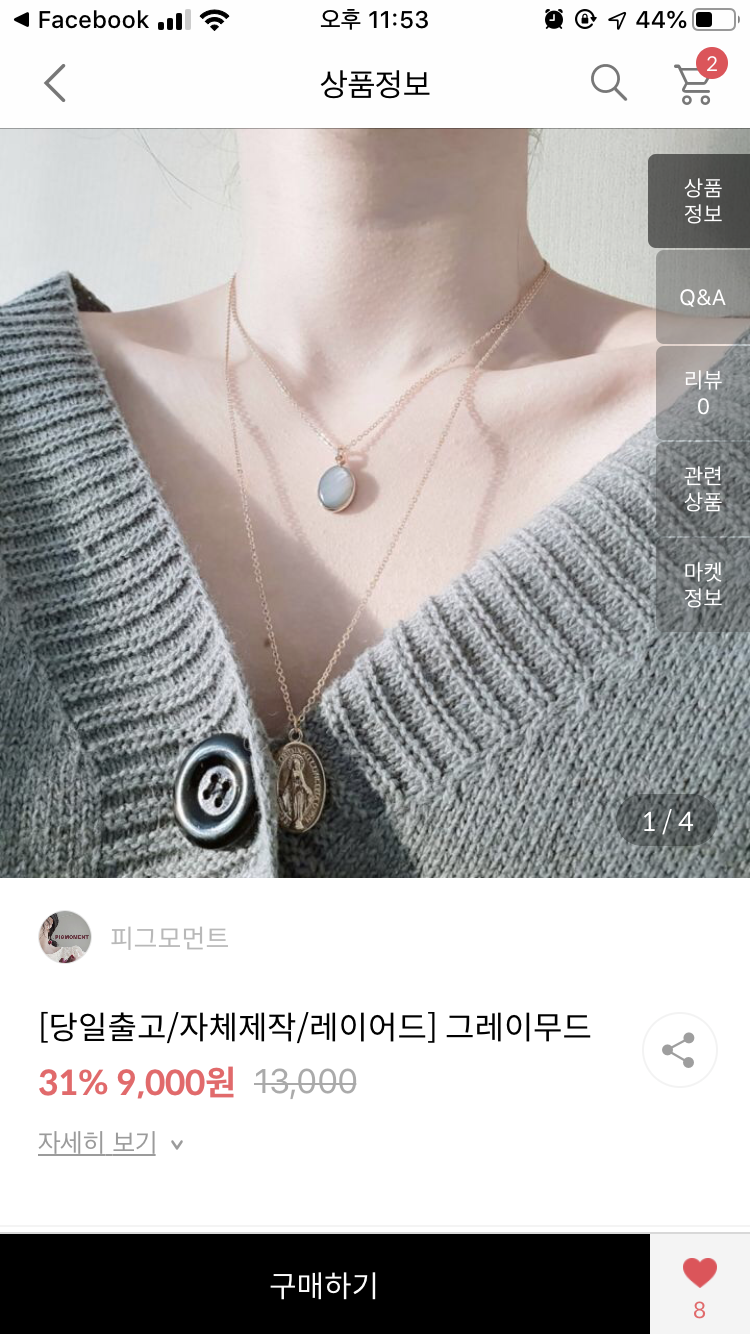This screenshot has width=750, height=1334.
Task: Tap the share icon
Action: [x=679, y=1049]
